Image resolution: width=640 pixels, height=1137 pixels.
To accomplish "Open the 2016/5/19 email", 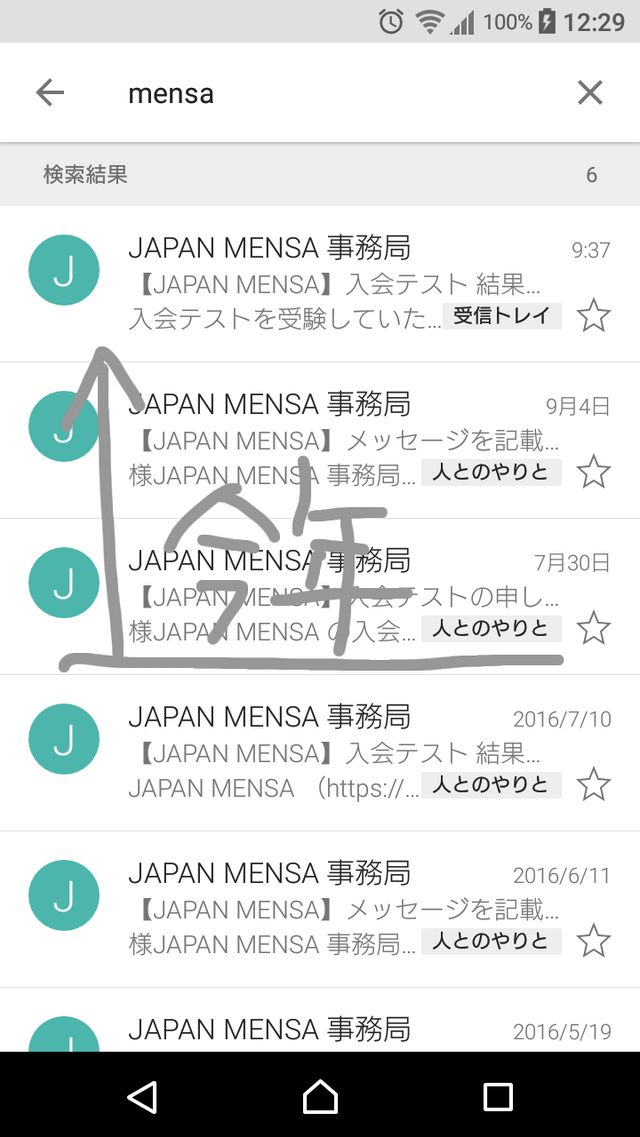I will (x=320, y=1020).
